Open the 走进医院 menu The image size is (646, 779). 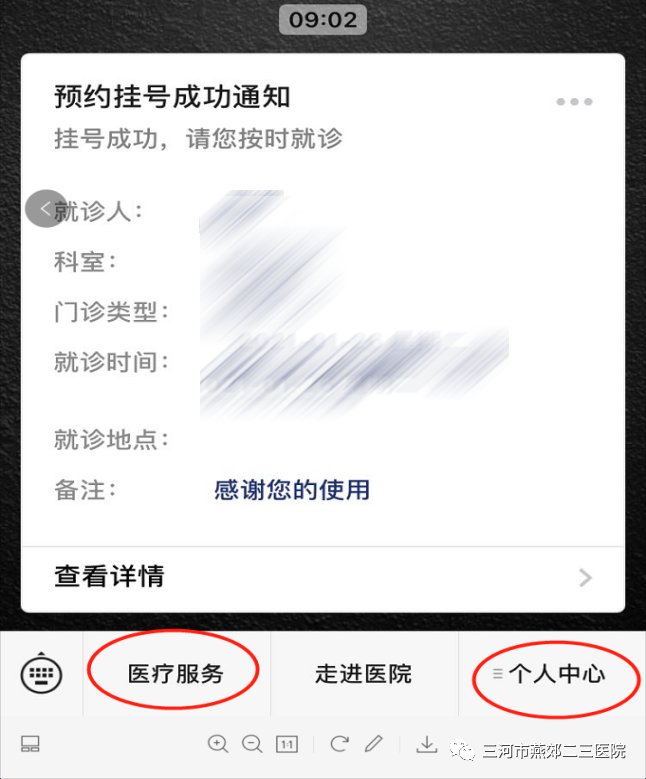pos(363,673)
